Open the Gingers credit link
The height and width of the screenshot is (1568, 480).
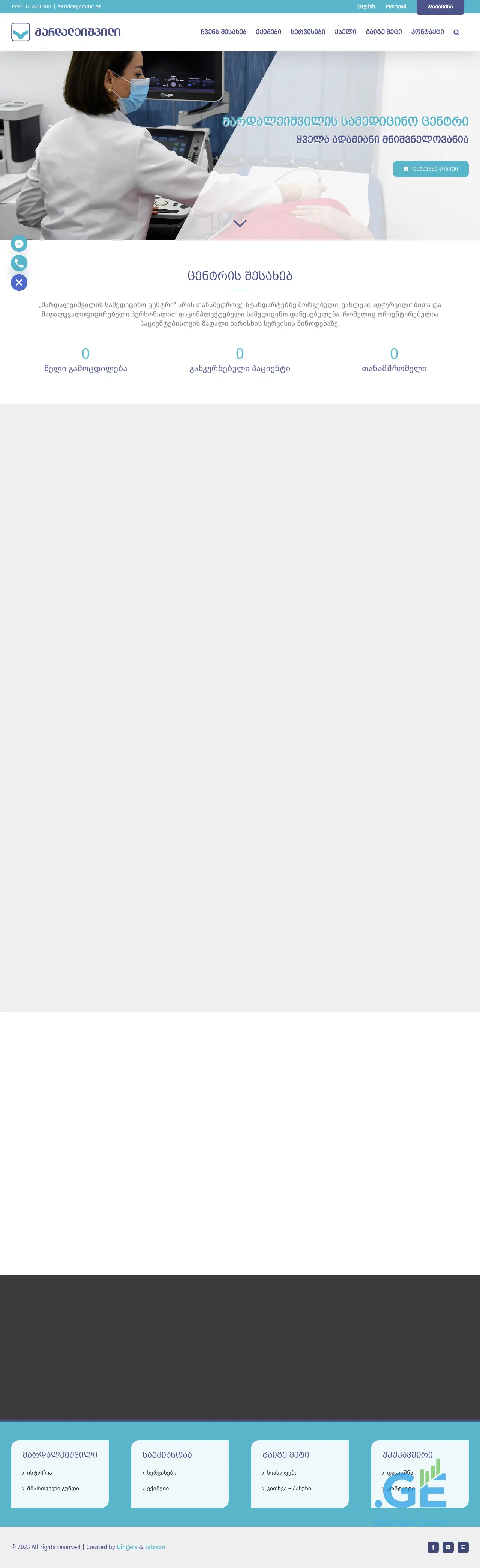click(126, 1547)
